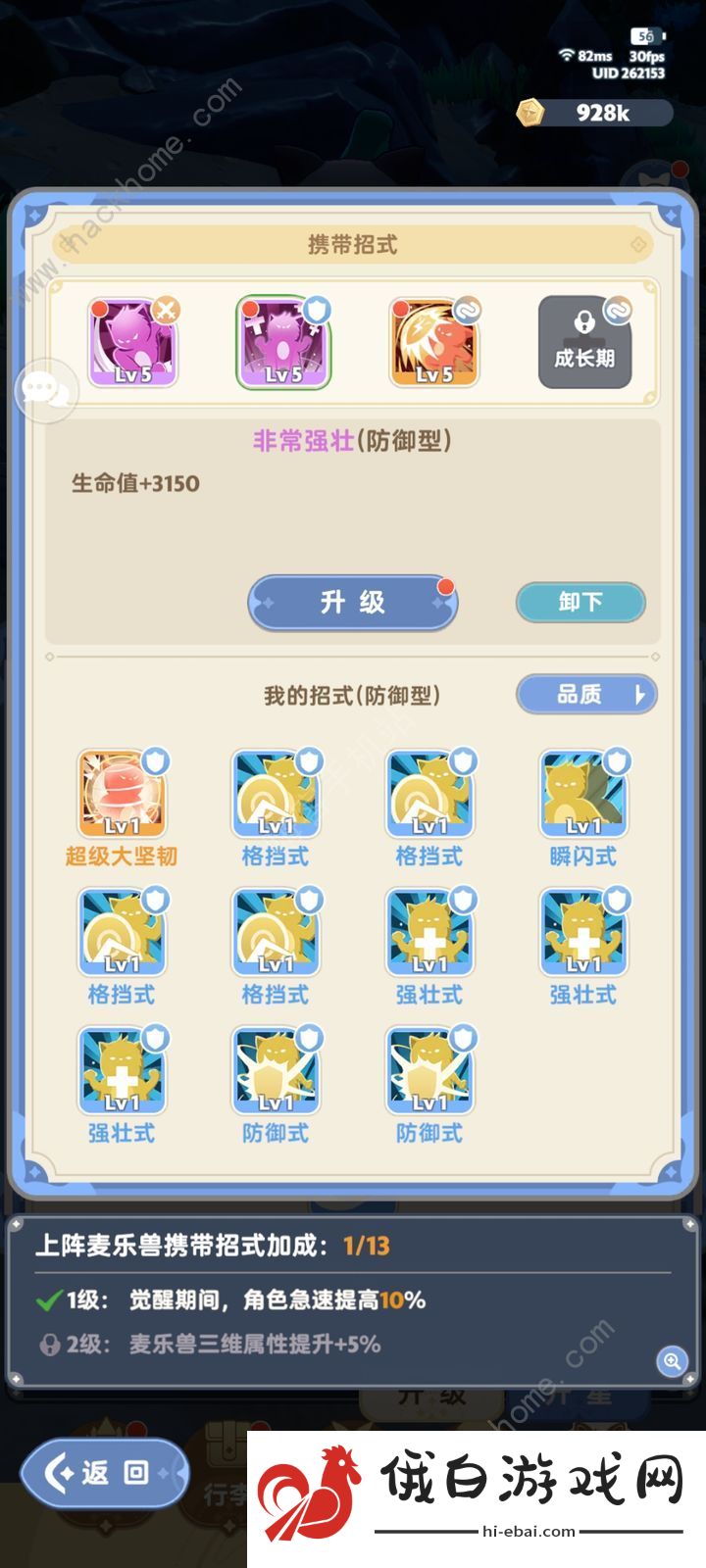Open the floating chat bubble
The image size is (706, 1568).
click(x=45, y=391)
